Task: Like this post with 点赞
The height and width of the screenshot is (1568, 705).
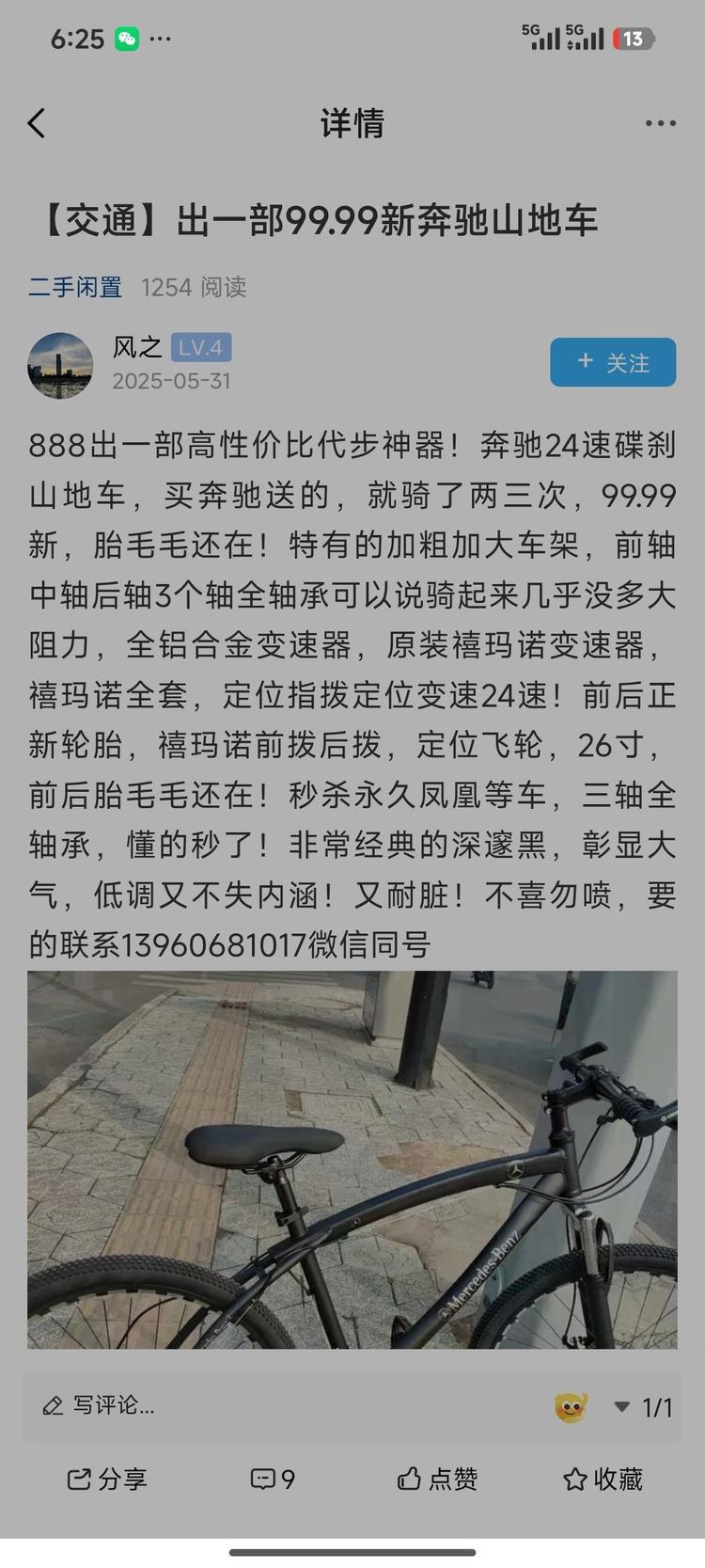Action: tap(437, 1480)
